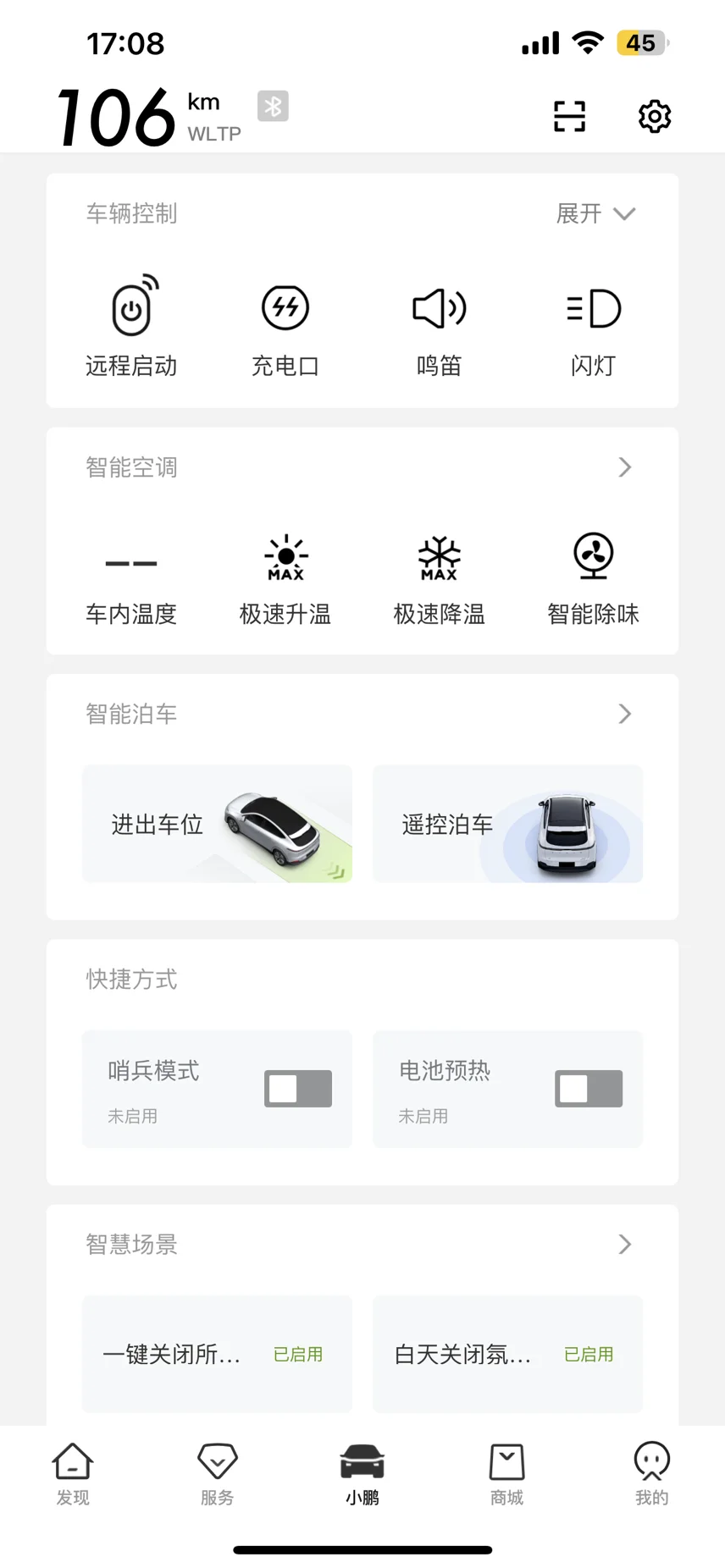The width and height of the screenshot is (725, 1568).
Task: Switch to the 商城 tab
Action: [507, 1474]
